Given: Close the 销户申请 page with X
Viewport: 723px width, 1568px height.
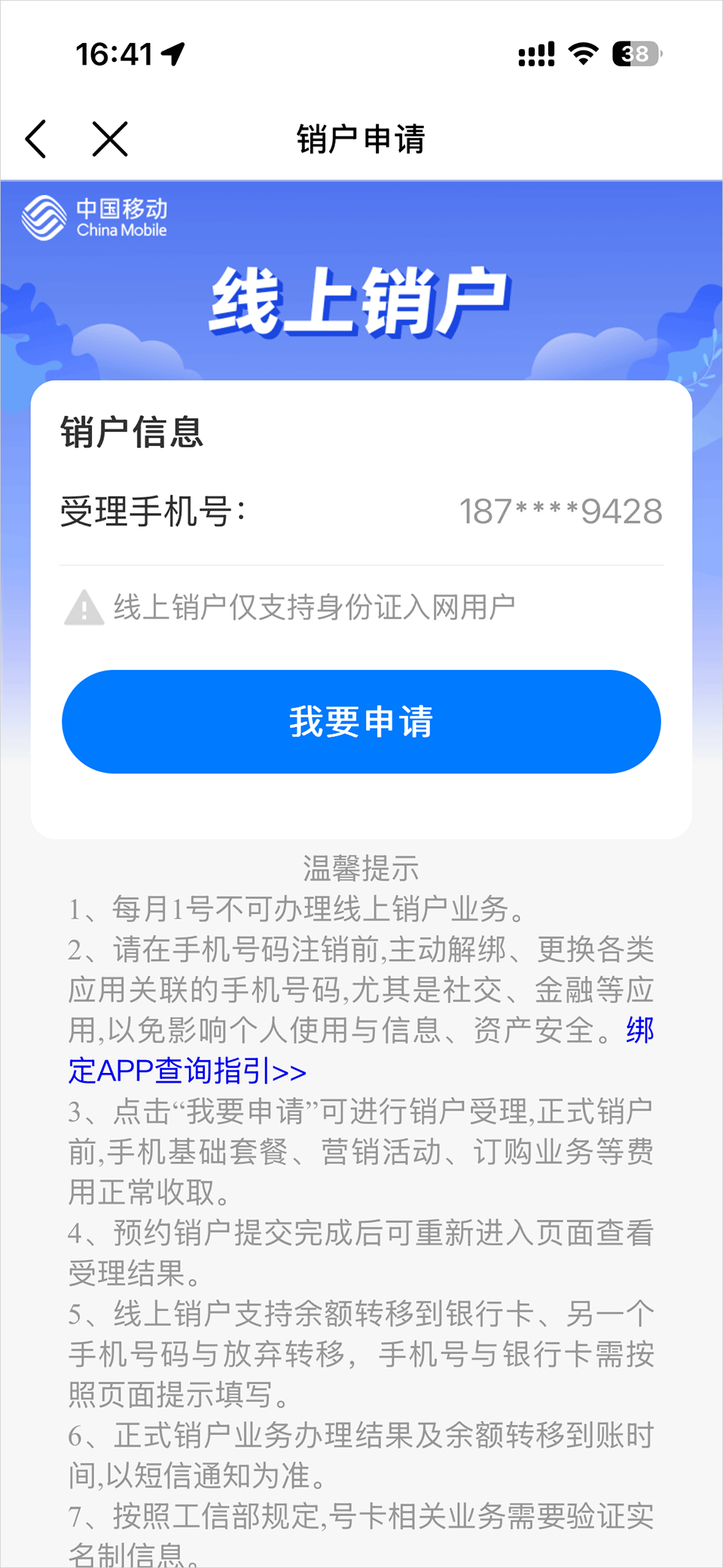Looking at the screenshot, I should pyautogui.click(x=110, y=139).
